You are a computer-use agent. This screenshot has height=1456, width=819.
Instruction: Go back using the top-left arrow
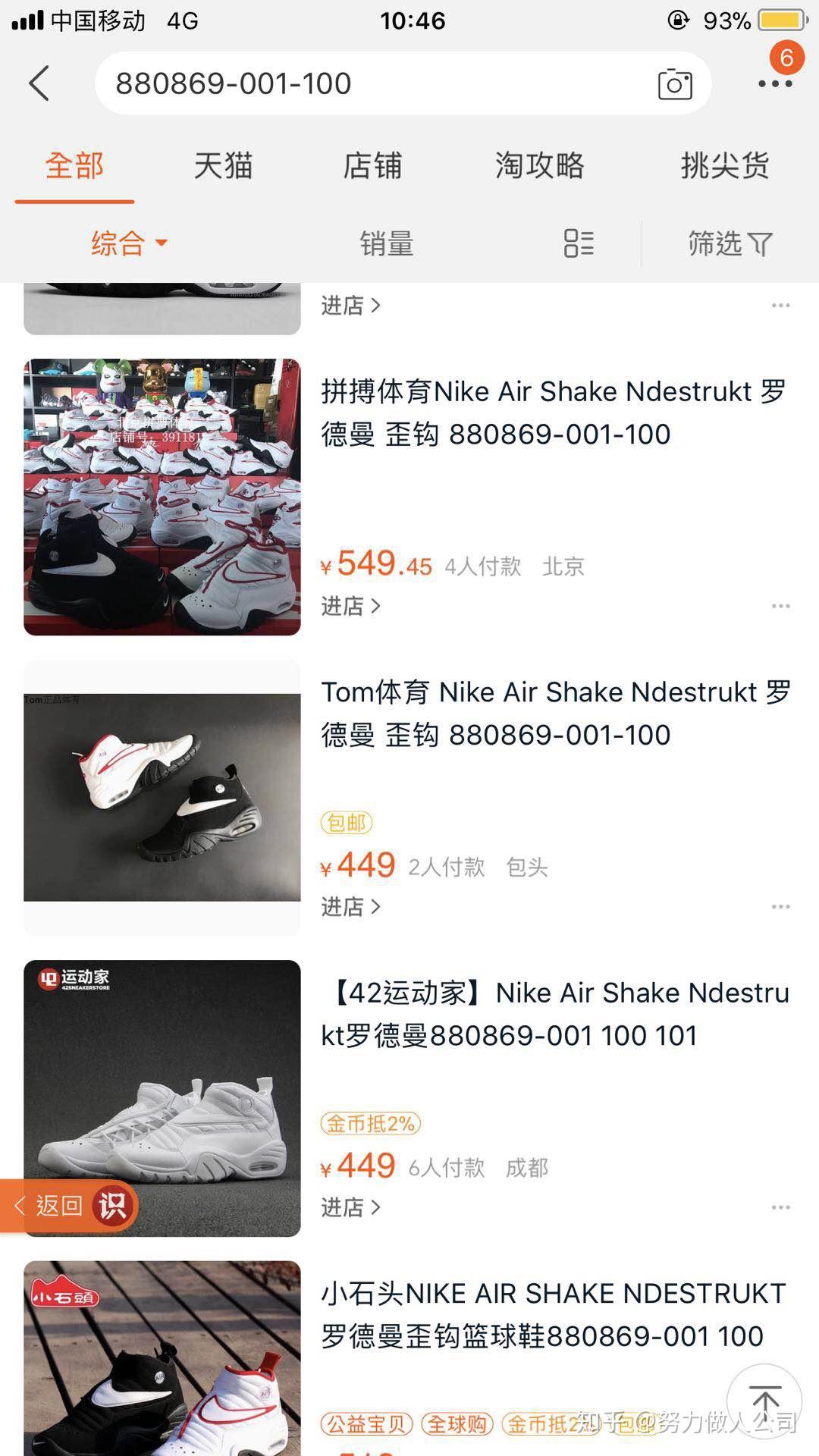[39, 83]
